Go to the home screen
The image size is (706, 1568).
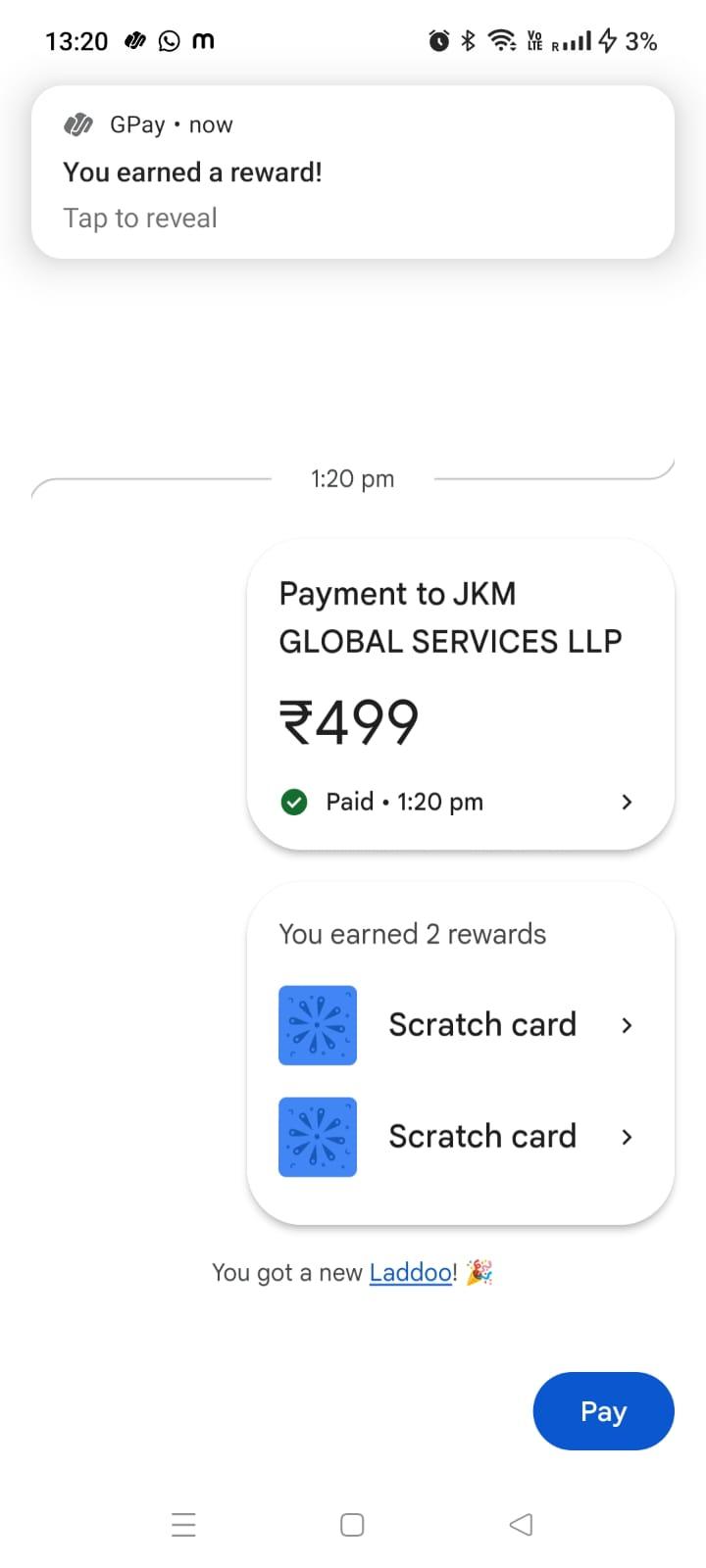352,1525
